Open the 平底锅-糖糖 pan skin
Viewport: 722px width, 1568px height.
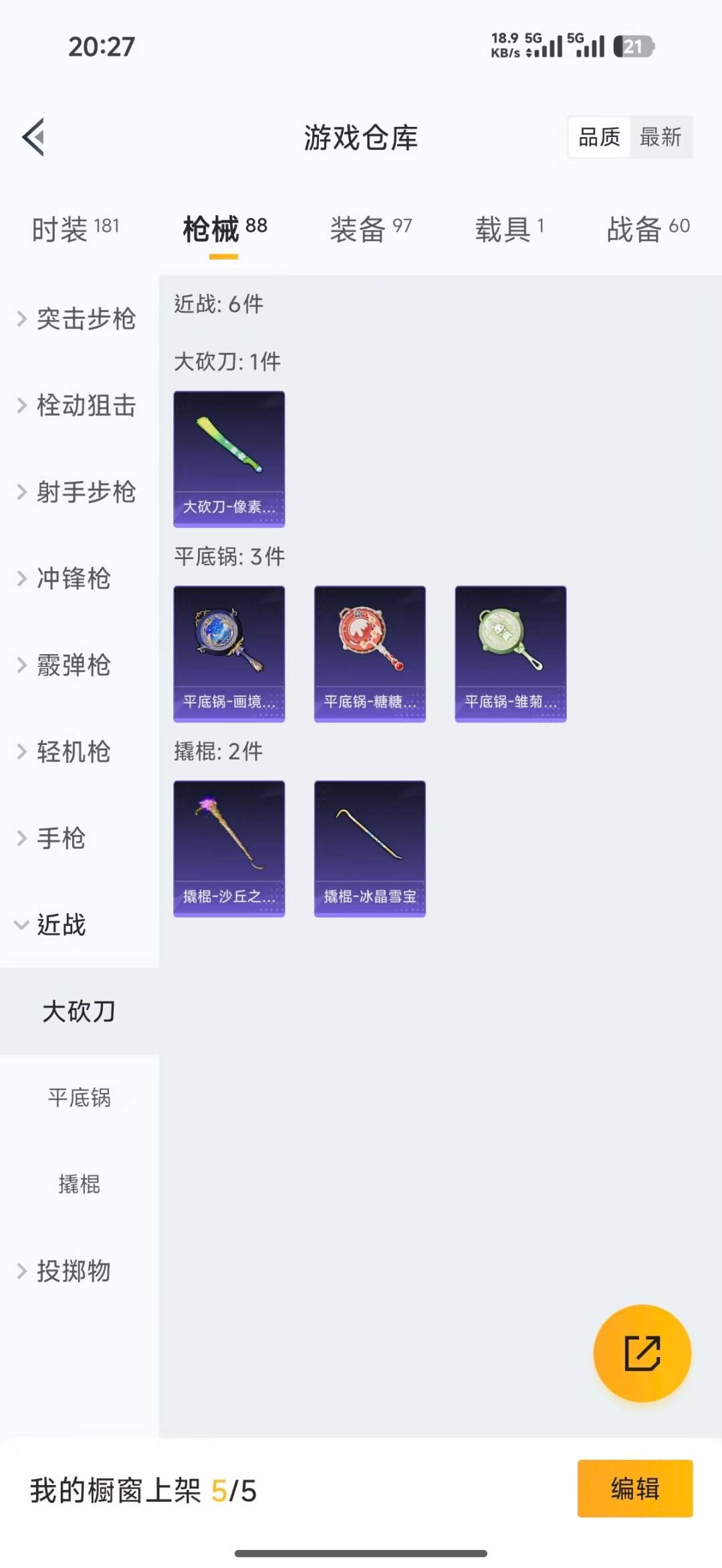[370, 655]
